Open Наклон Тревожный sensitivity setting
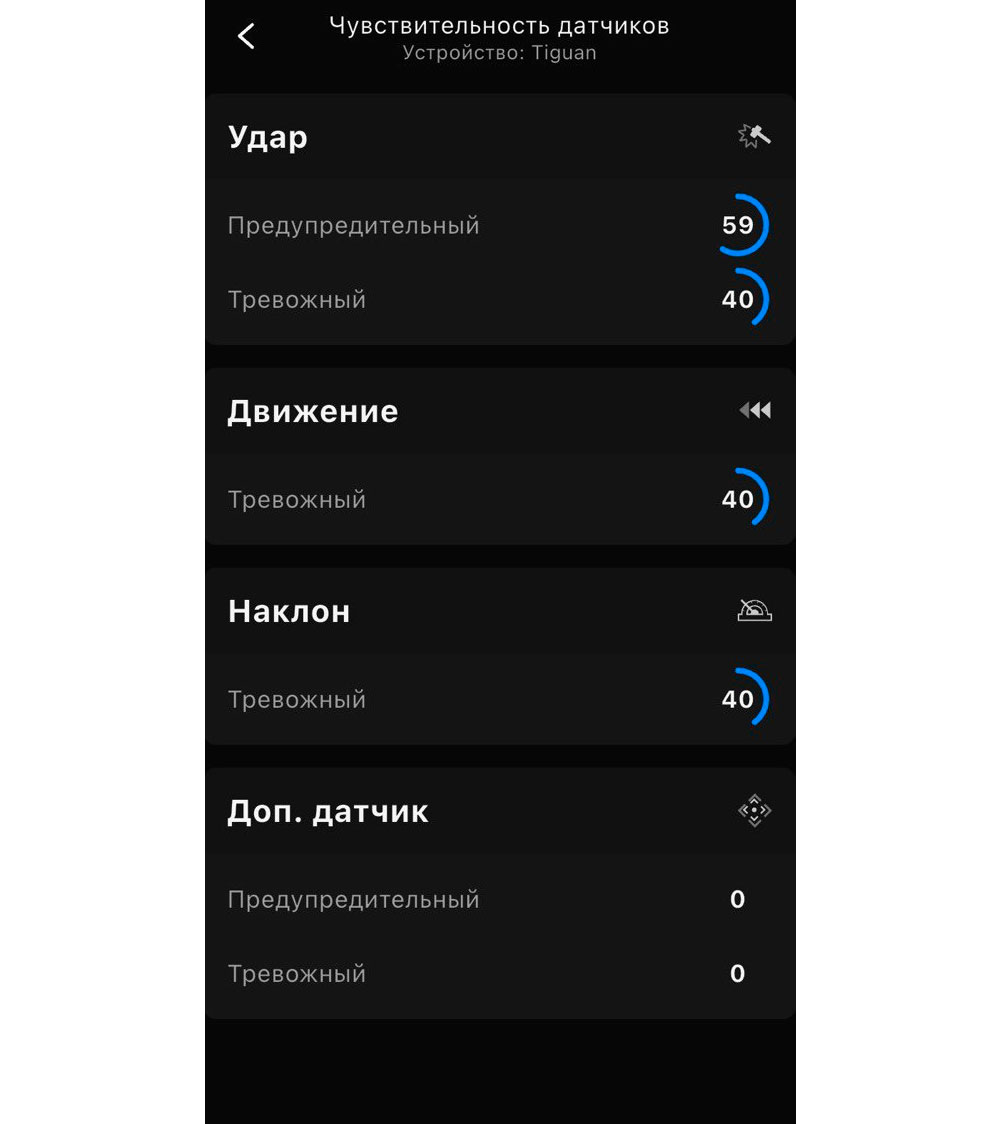This screenshot has width=1000, height=1124. (x=500, y=699)
